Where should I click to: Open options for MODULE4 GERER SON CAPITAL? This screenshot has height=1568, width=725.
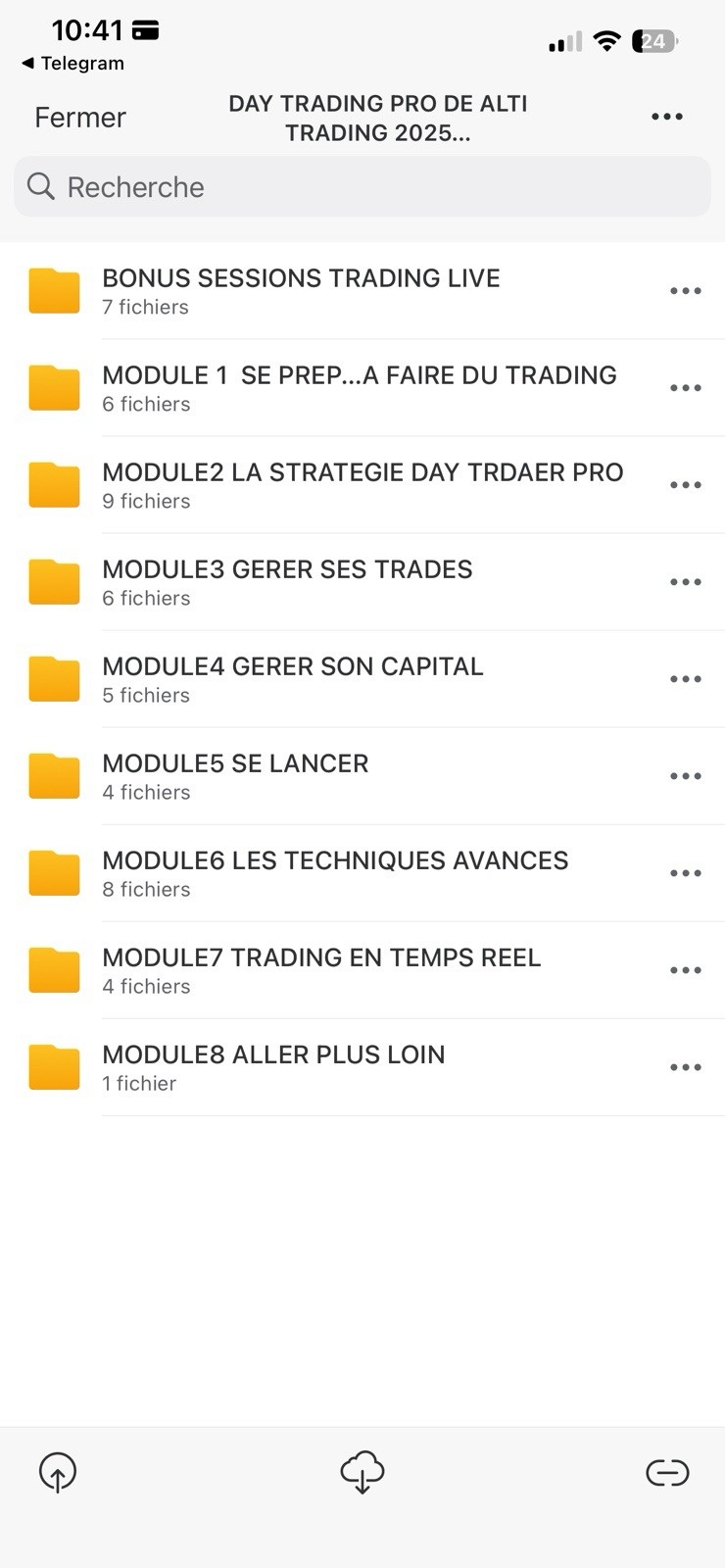click(685, 678)
